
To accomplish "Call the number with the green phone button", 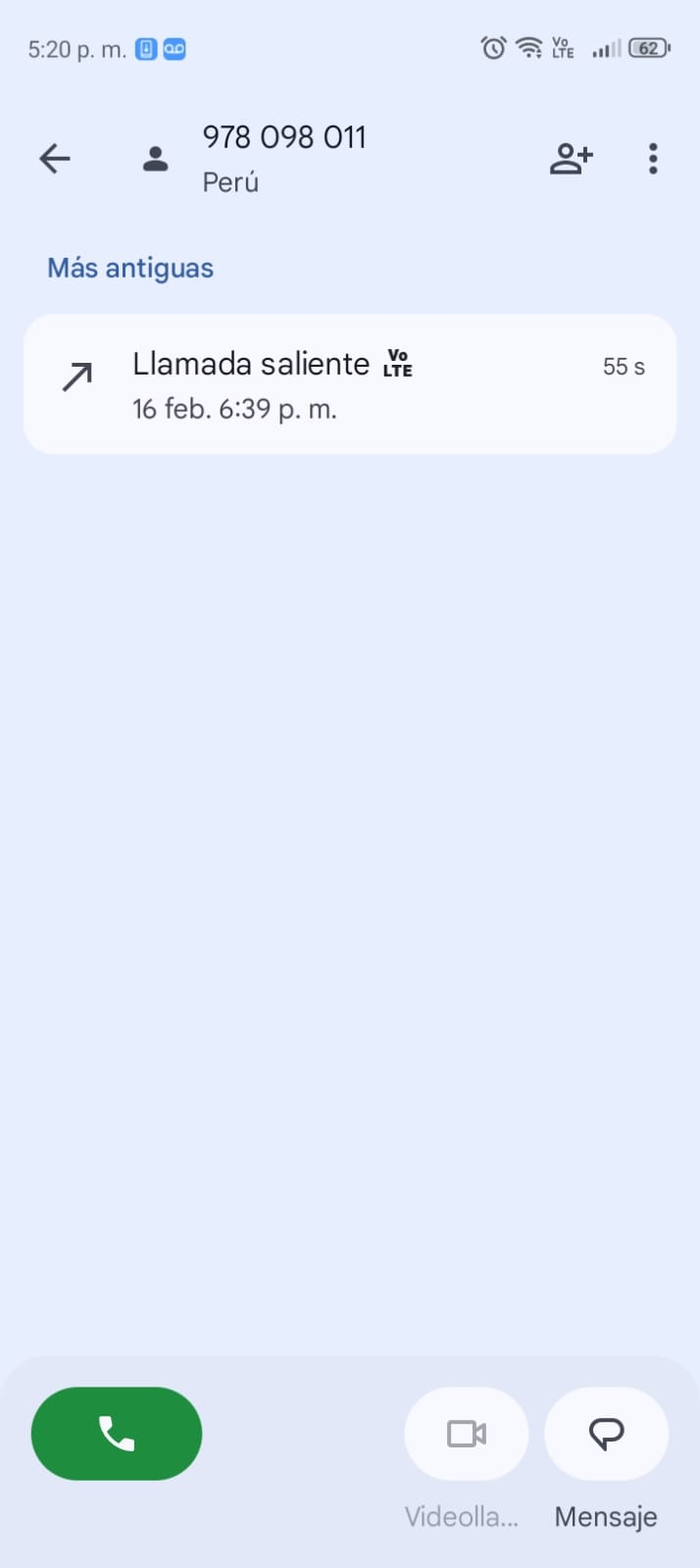I will point(117,1434).
